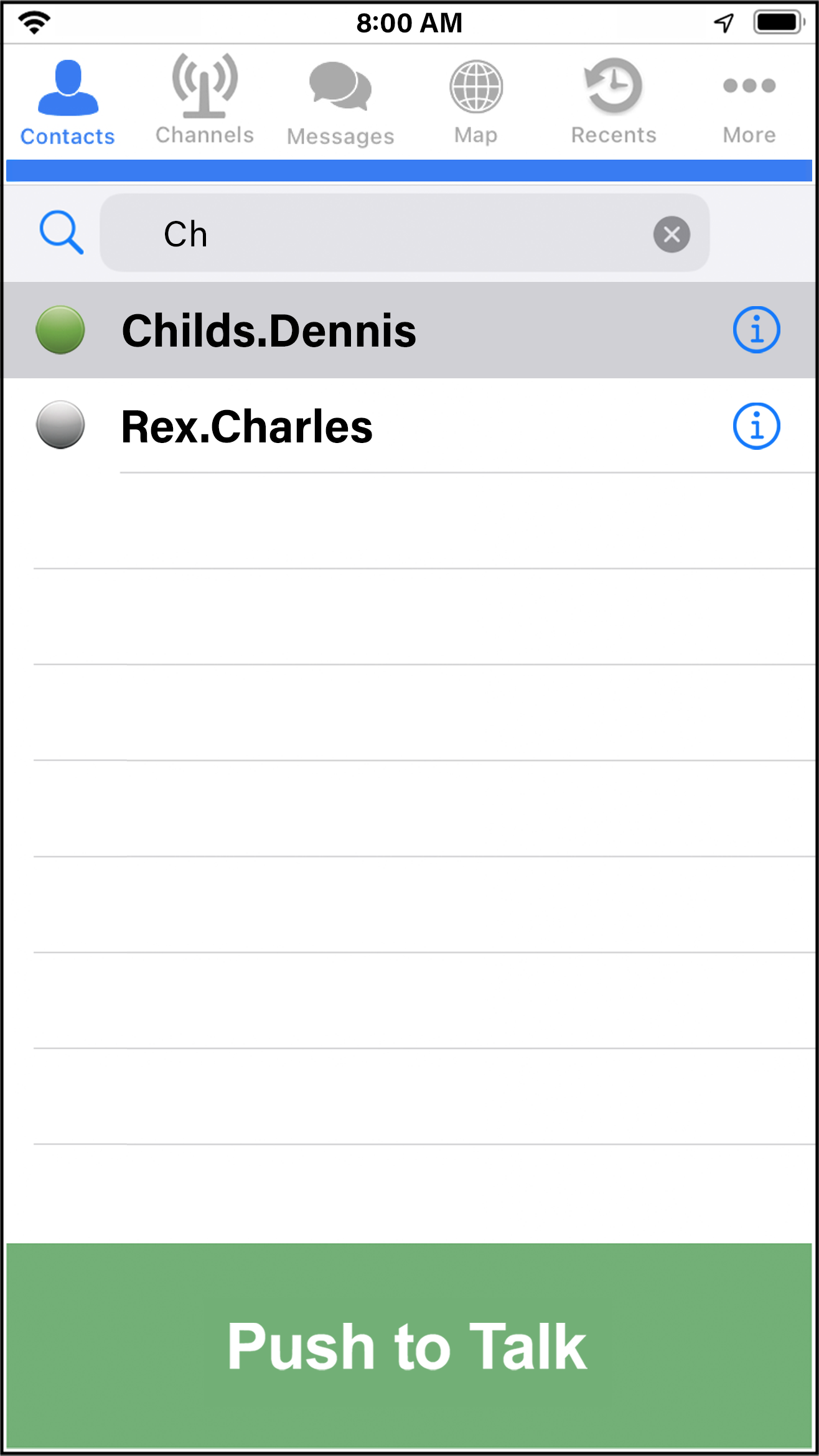This screenshot has width=819, height=1456.
Task: Switch to the Channels tab
Action: click(205, 100)
